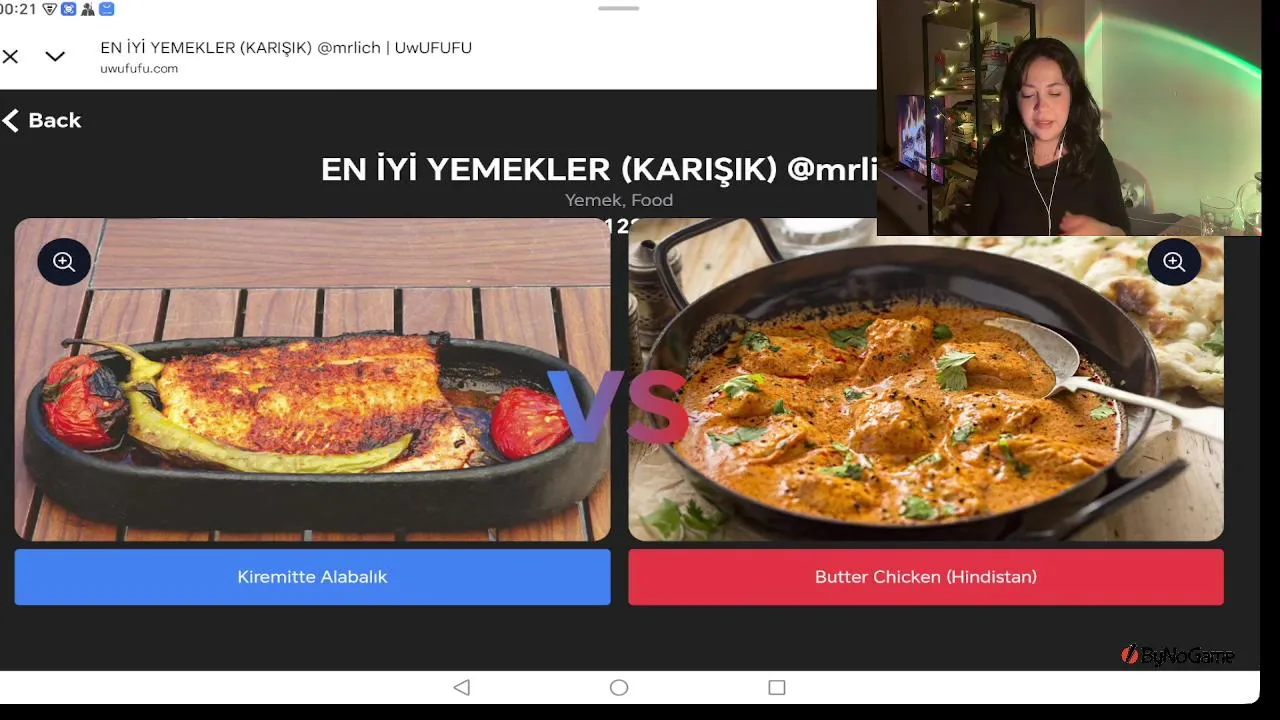Select the Kiremitte Alabalık photo tile
The height and width of the screenshot is (720, 1280).
[x=312, y=400]
